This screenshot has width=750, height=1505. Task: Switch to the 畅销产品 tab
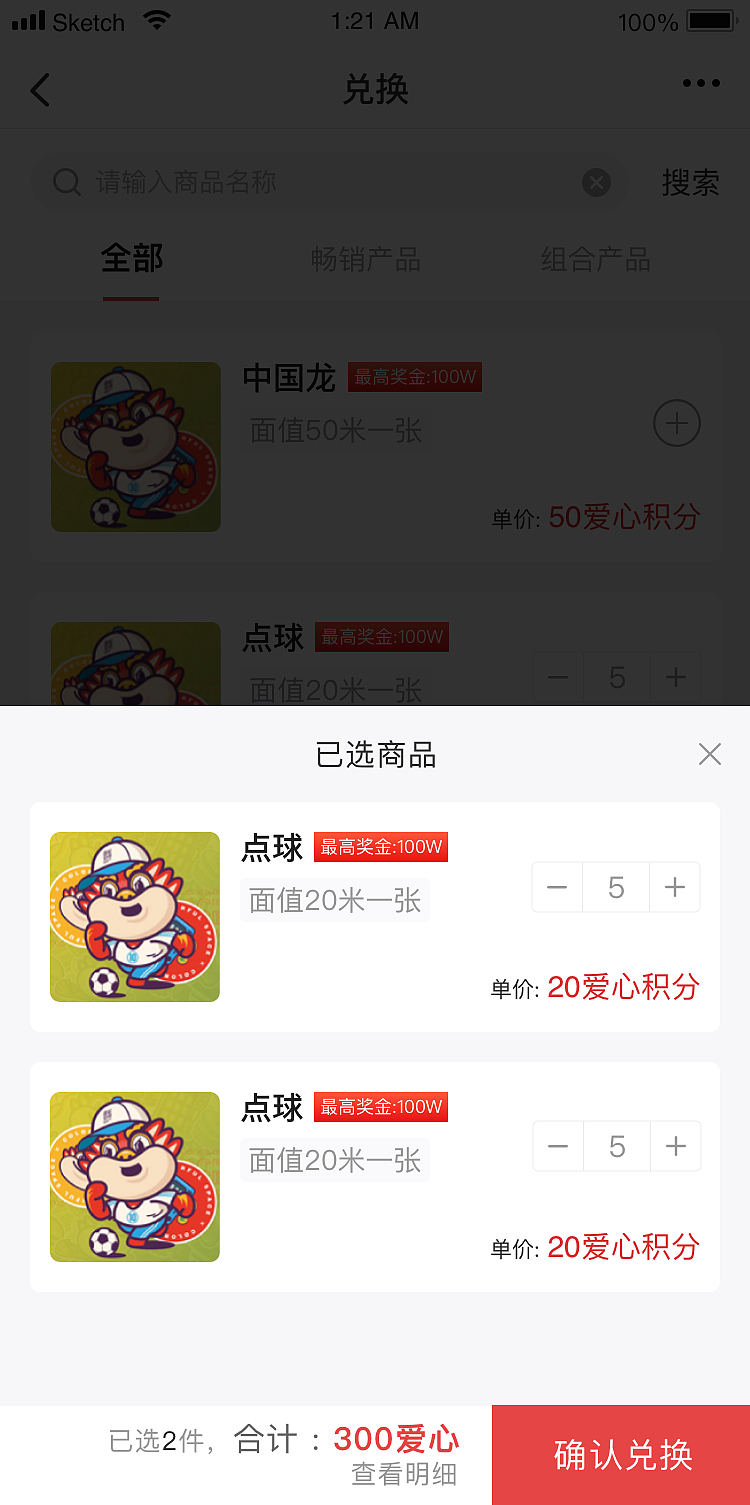click(365, 259)
